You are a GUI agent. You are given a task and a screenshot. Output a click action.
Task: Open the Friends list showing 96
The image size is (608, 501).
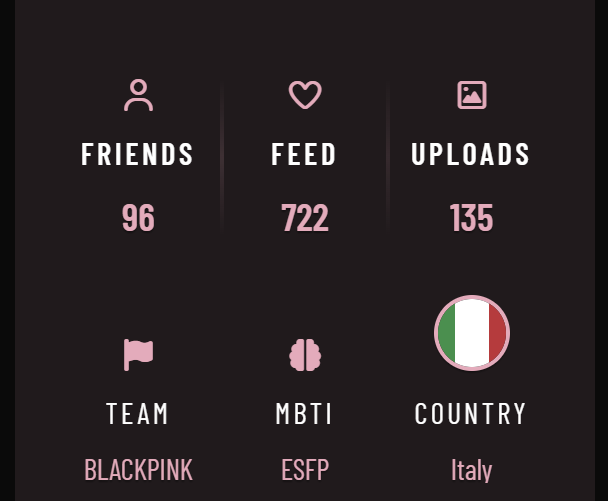pyautogui.click(x=138, y=155)
